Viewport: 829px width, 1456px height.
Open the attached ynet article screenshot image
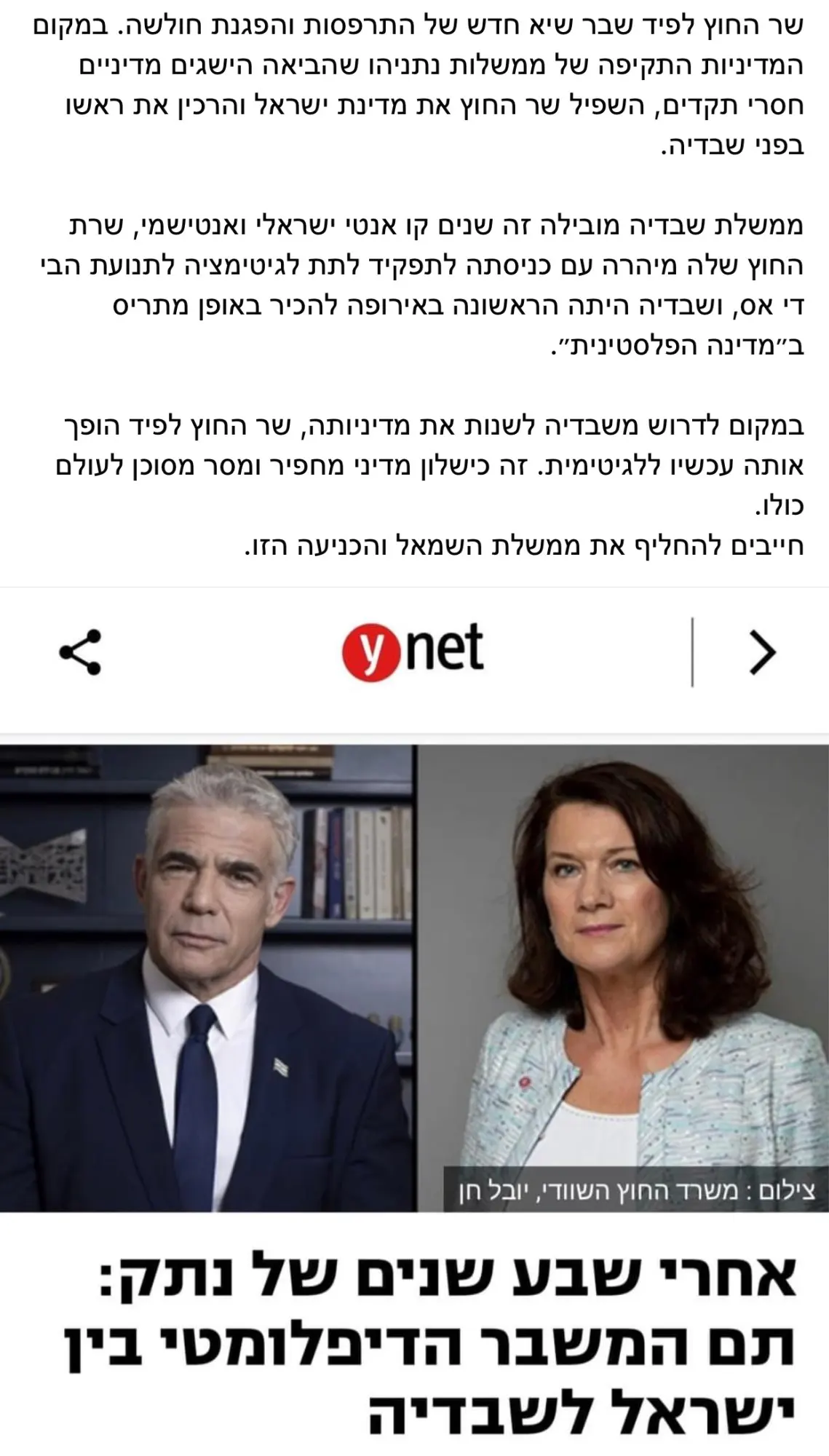click(x=414, y=1021)
